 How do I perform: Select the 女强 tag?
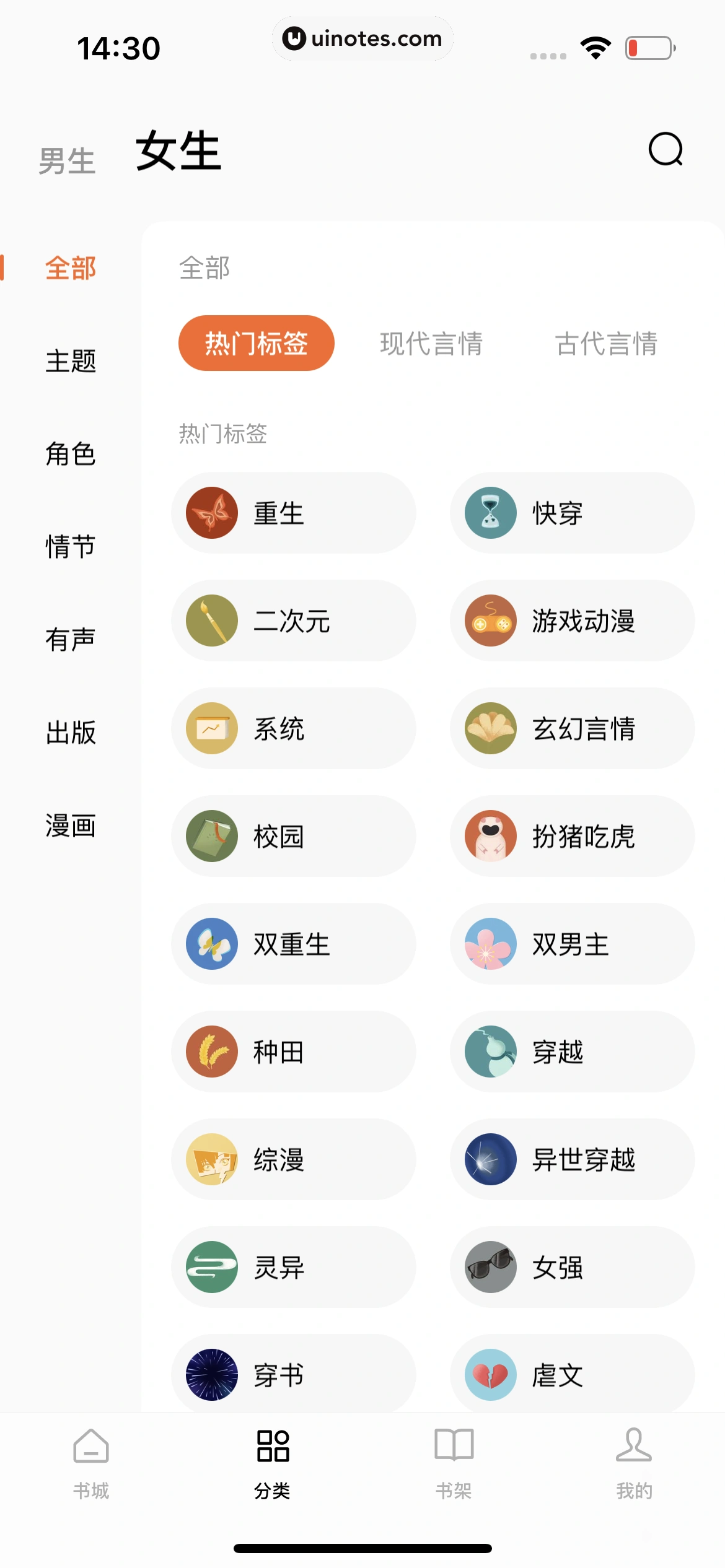click(572, 1267)
